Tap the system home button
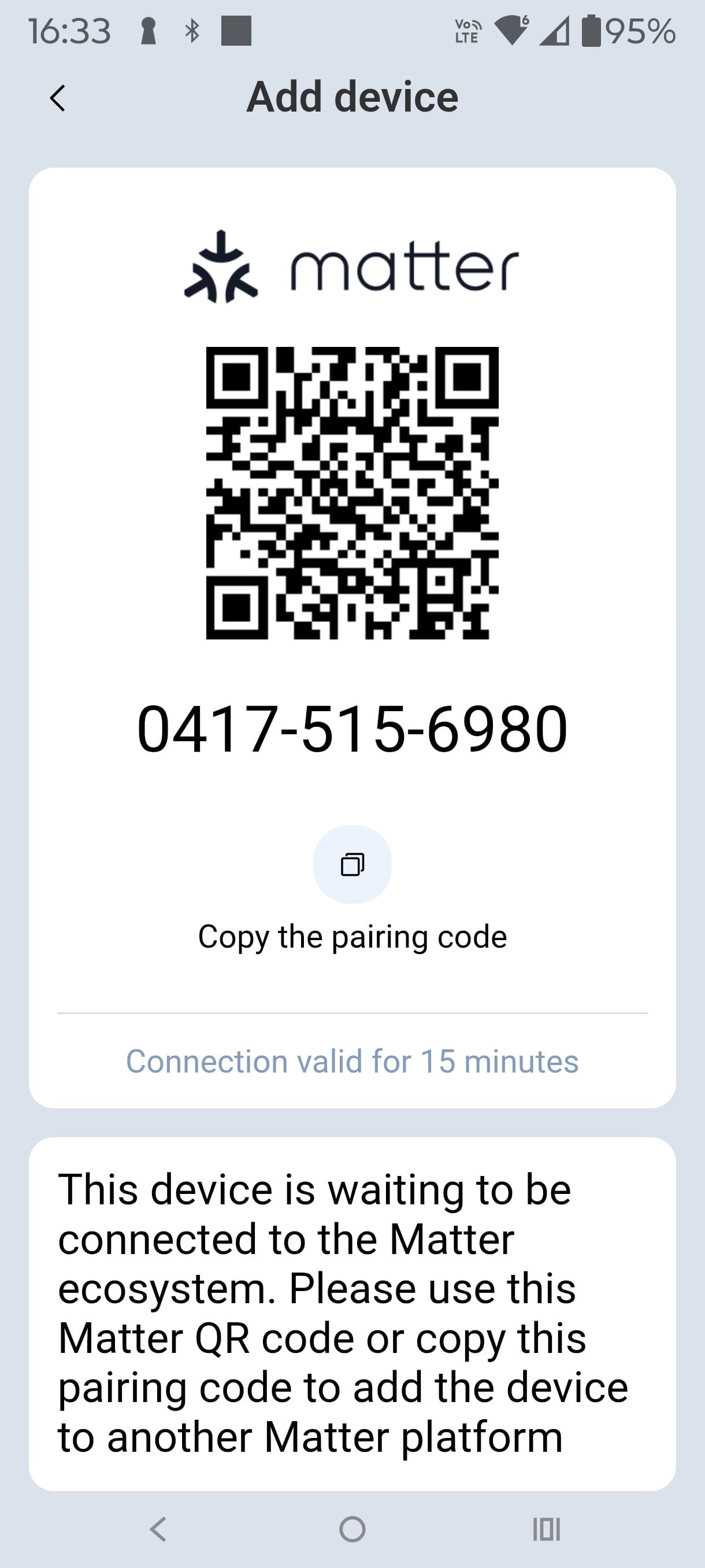The width and height of the screenshot is (705, 1568). [x=352, y=1529]
